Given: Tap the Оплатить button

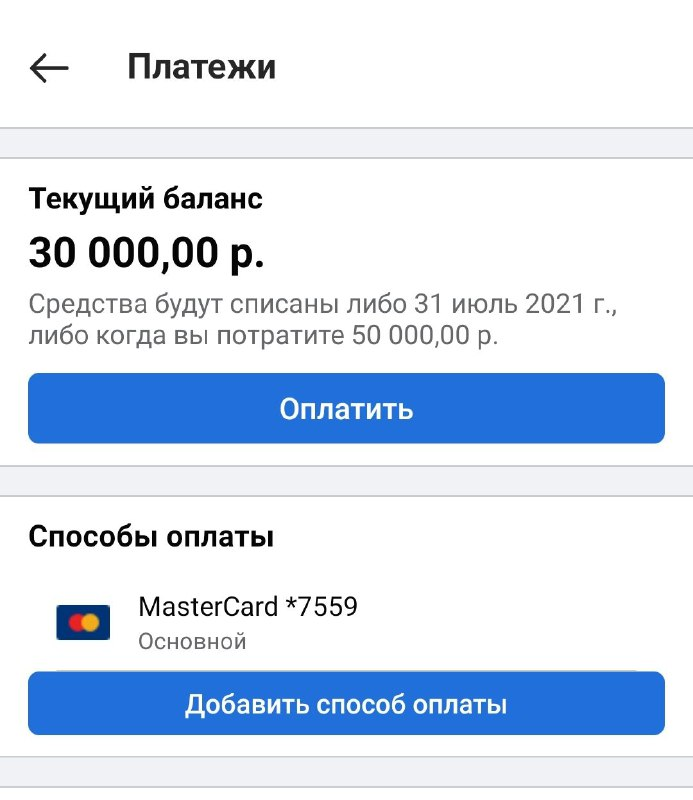Looking at the screenshot, I should [x=346, y=409].
